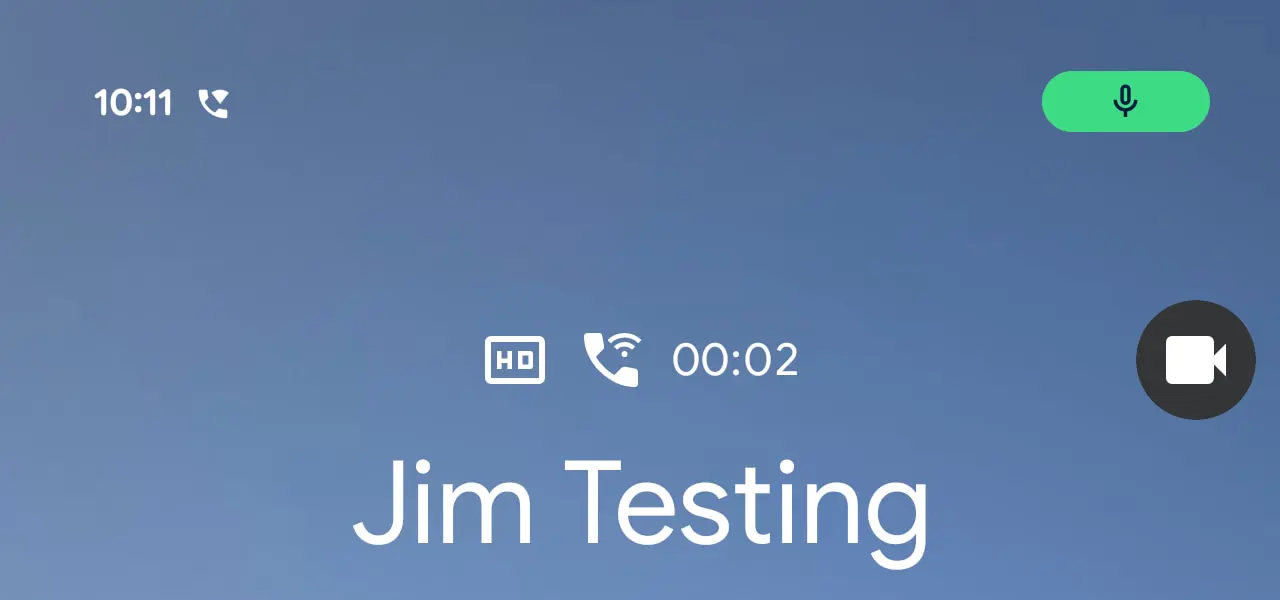Open the green microphone indicator

pos(1125,101)
